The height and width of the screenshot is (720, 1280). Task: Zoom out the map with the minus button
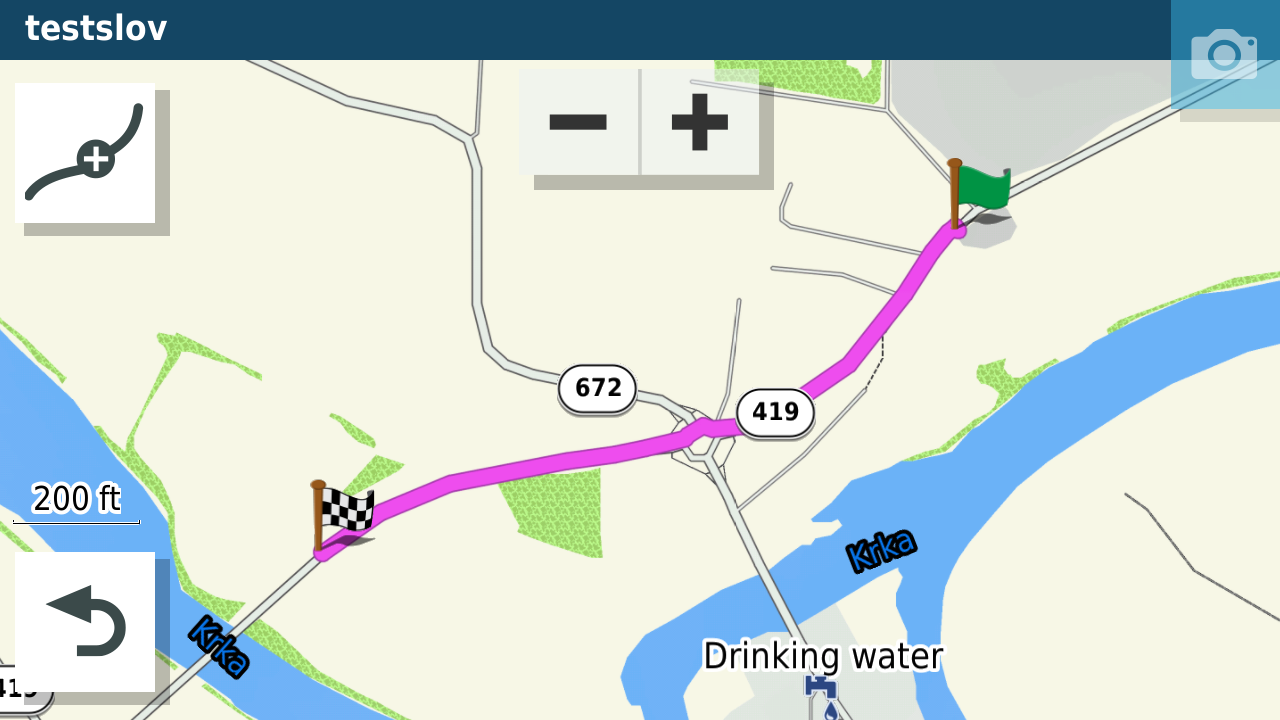578,122
